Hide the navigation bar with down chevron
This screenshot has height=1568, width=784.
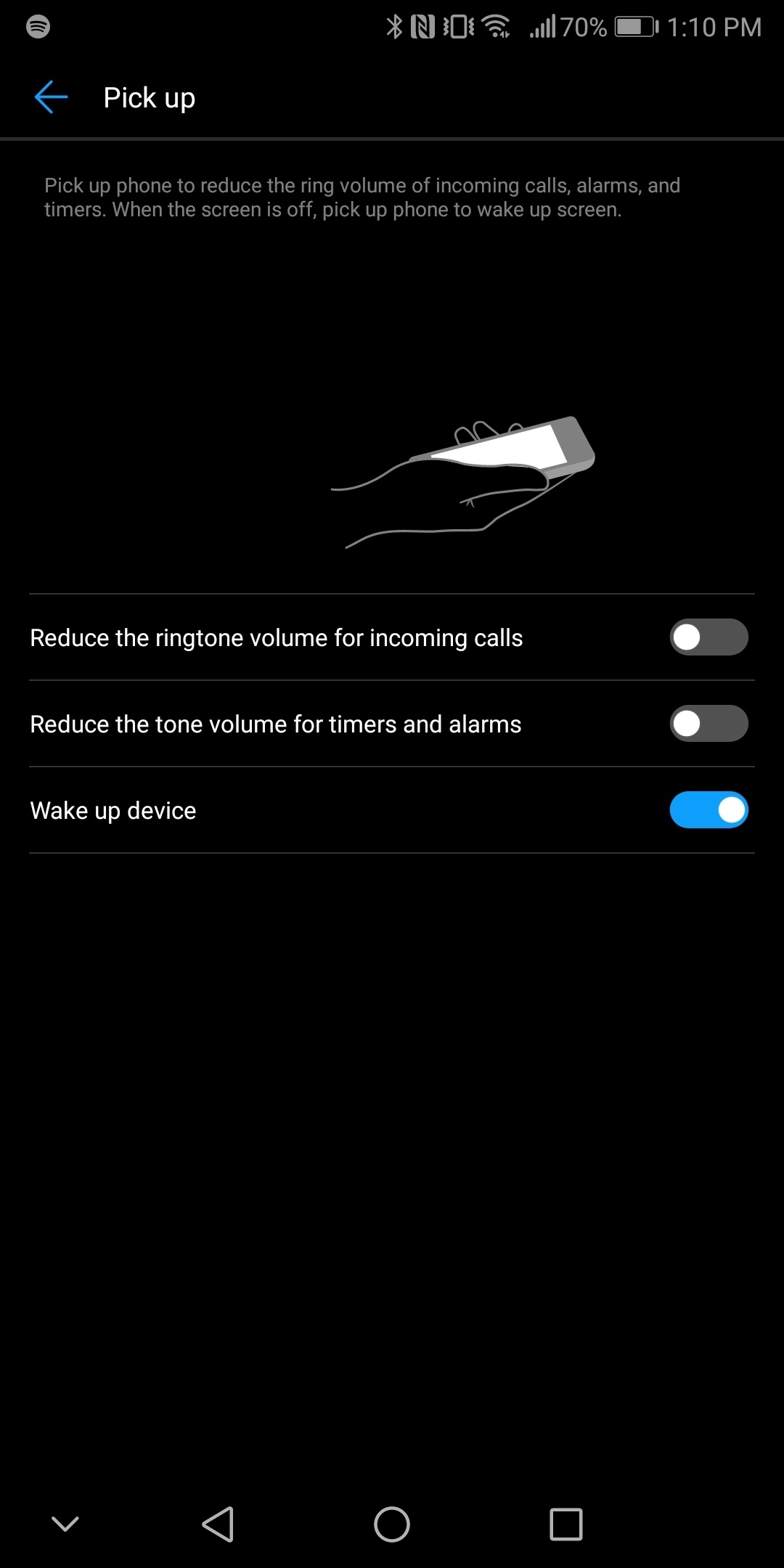(65, 1524)
